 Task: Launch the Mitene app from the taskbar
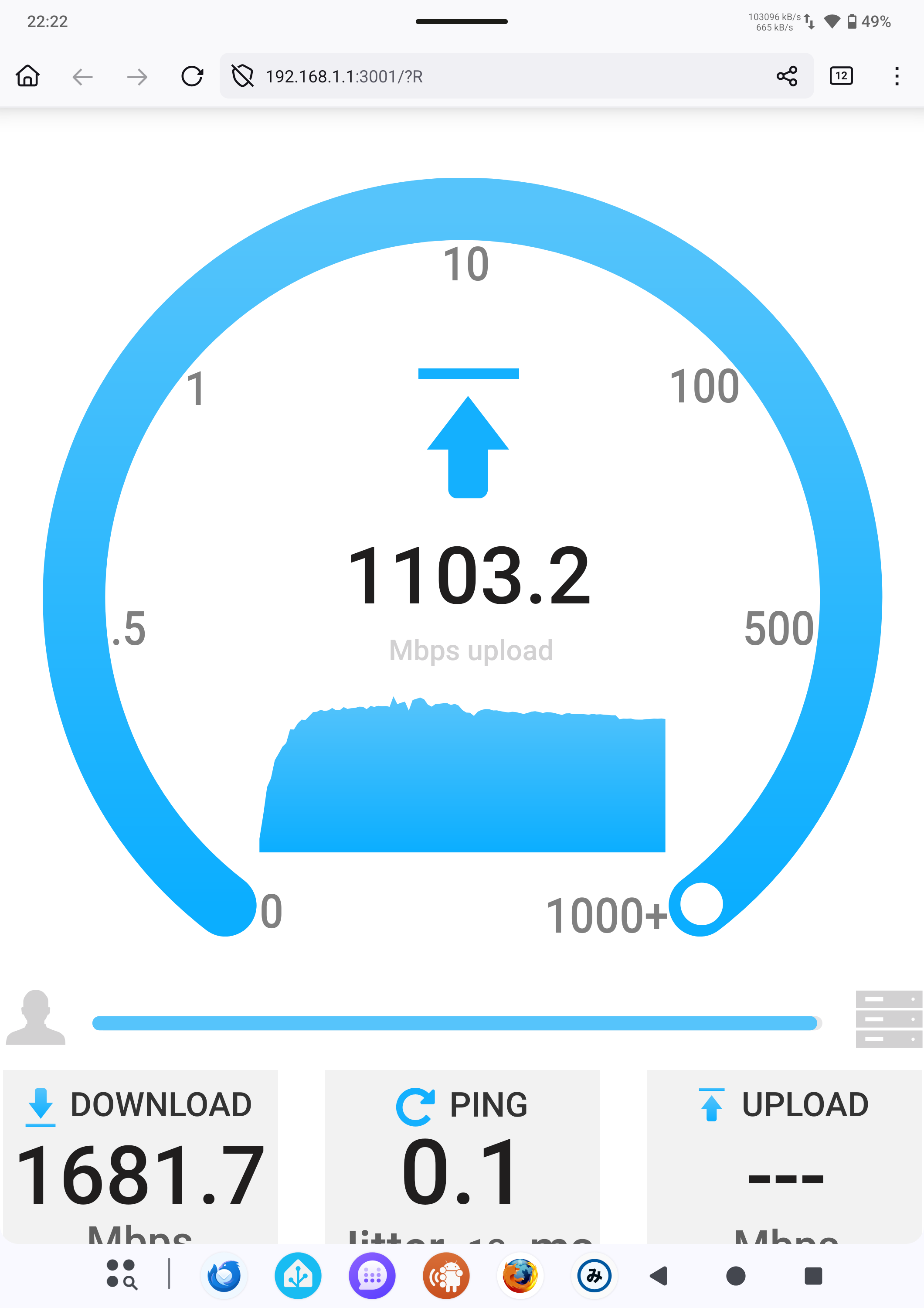(594, 1276)
